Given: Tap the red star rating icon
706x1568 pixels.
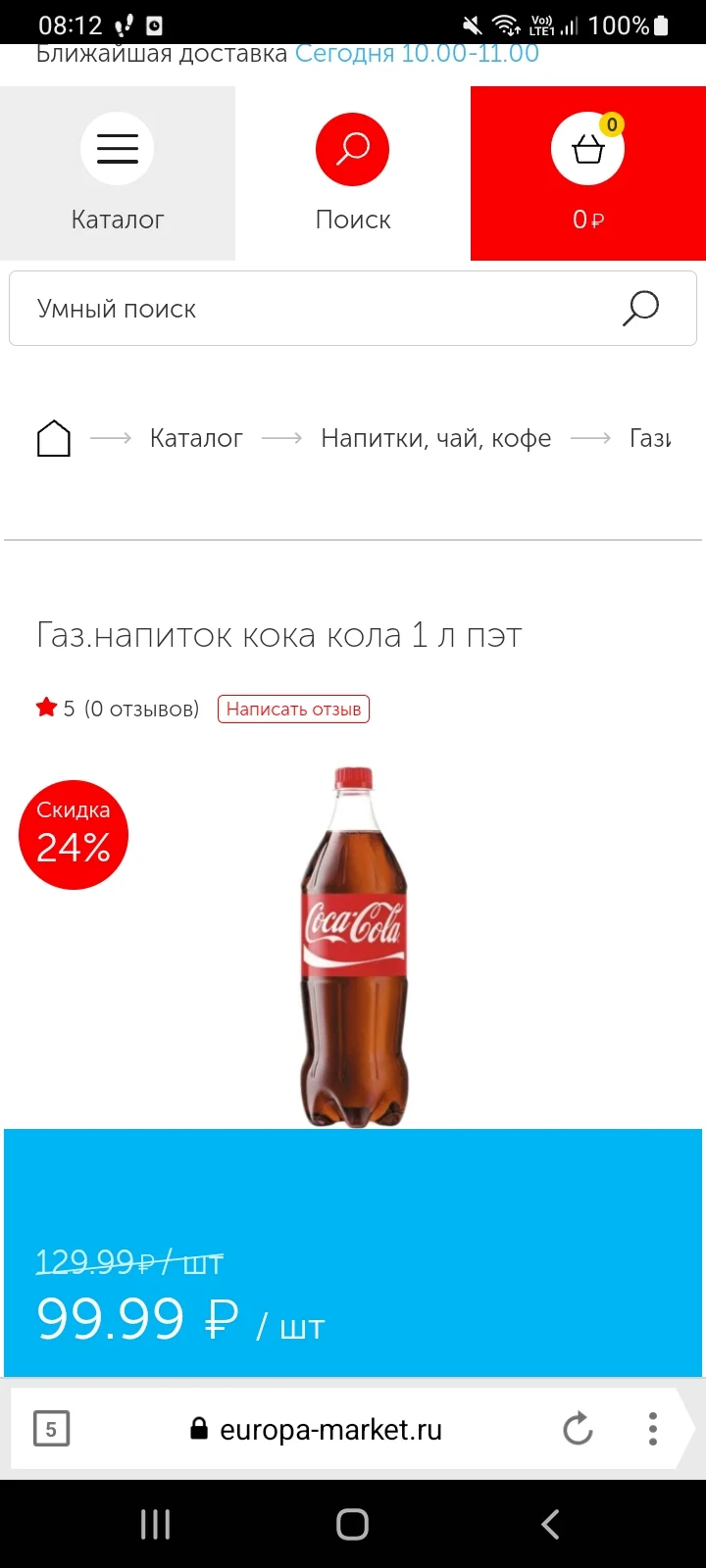Looking at the screenshot, I should [x=45, y=706].
